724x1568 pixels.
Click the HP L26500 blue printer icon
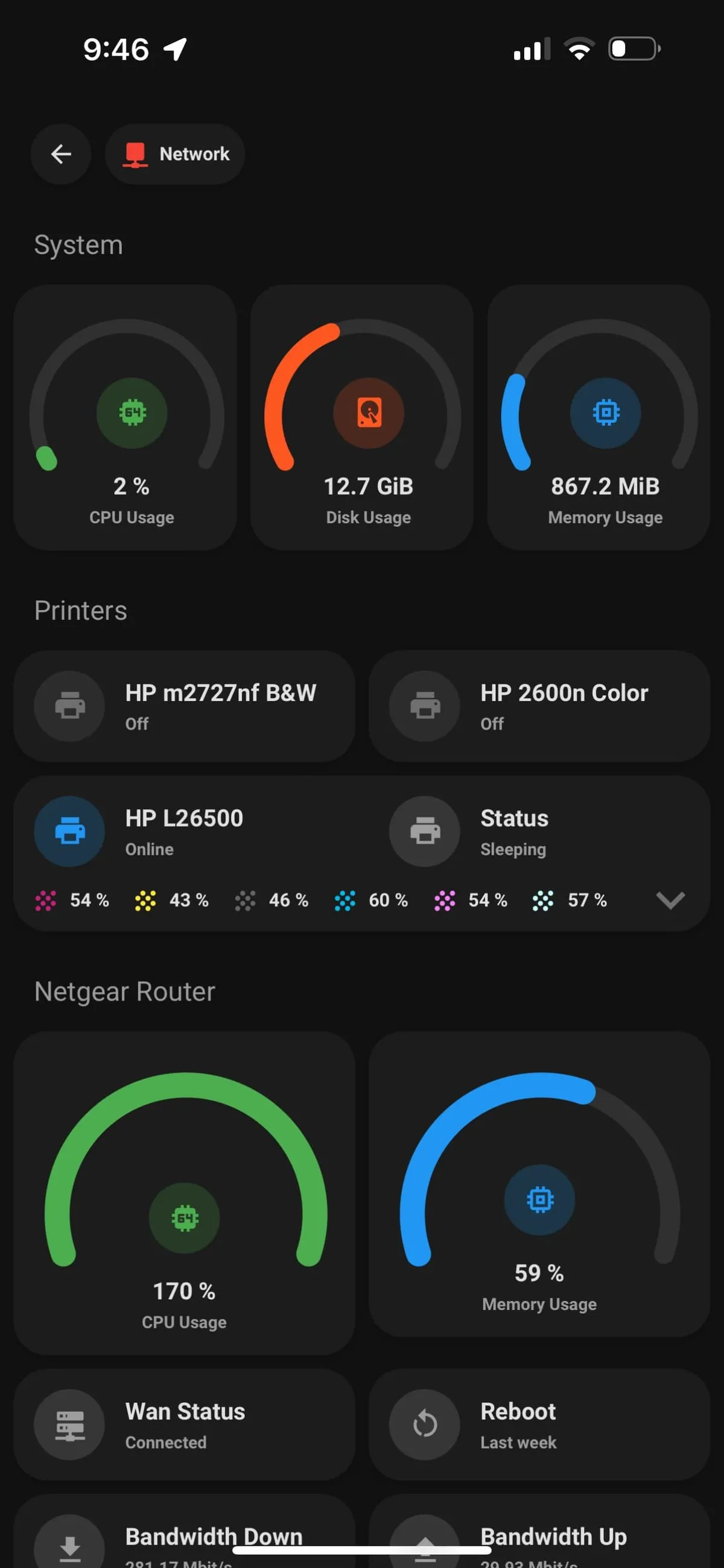coord(69,832)
